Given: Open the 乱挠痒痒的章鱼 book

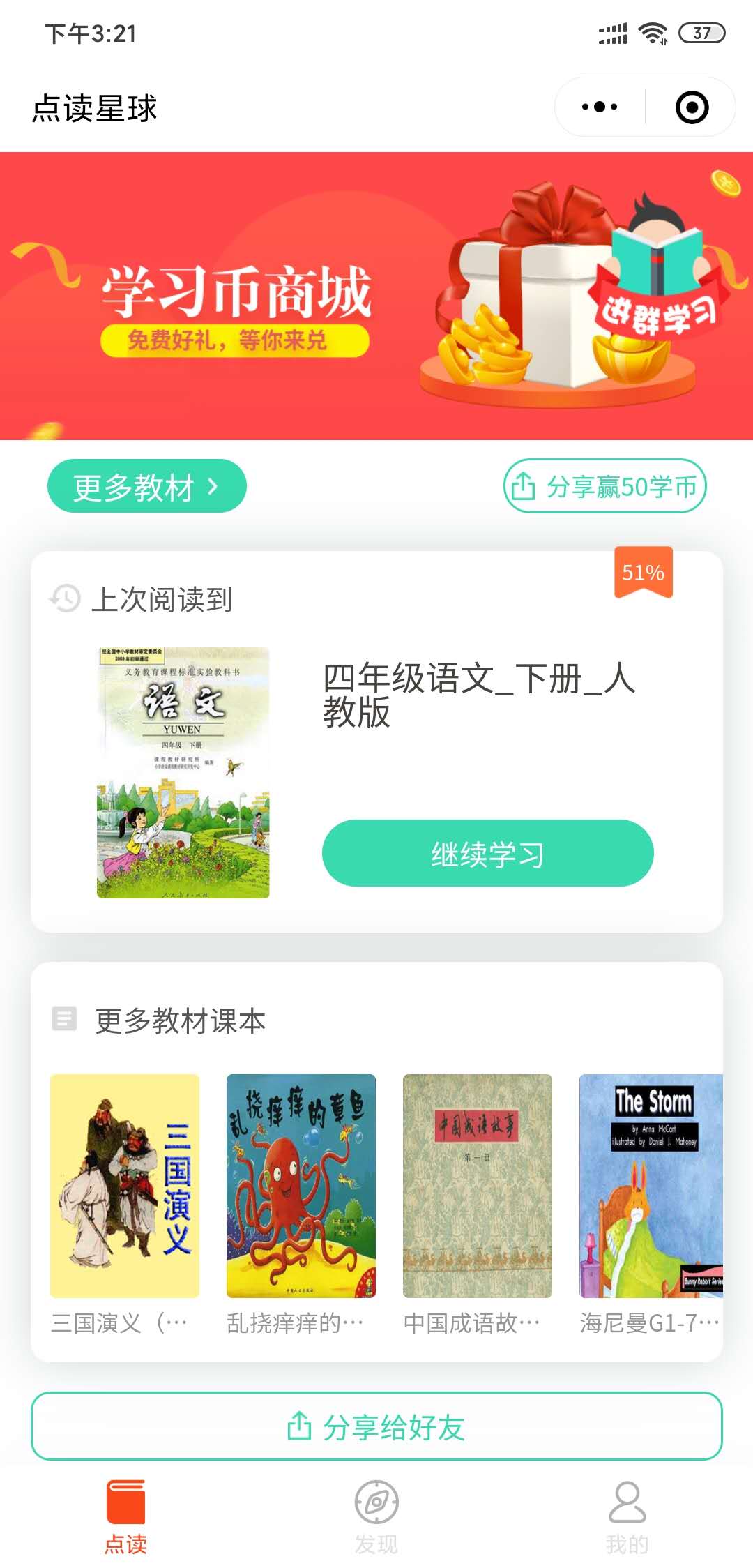Looking at the screenshot, I should click(x=301, y=1186).
